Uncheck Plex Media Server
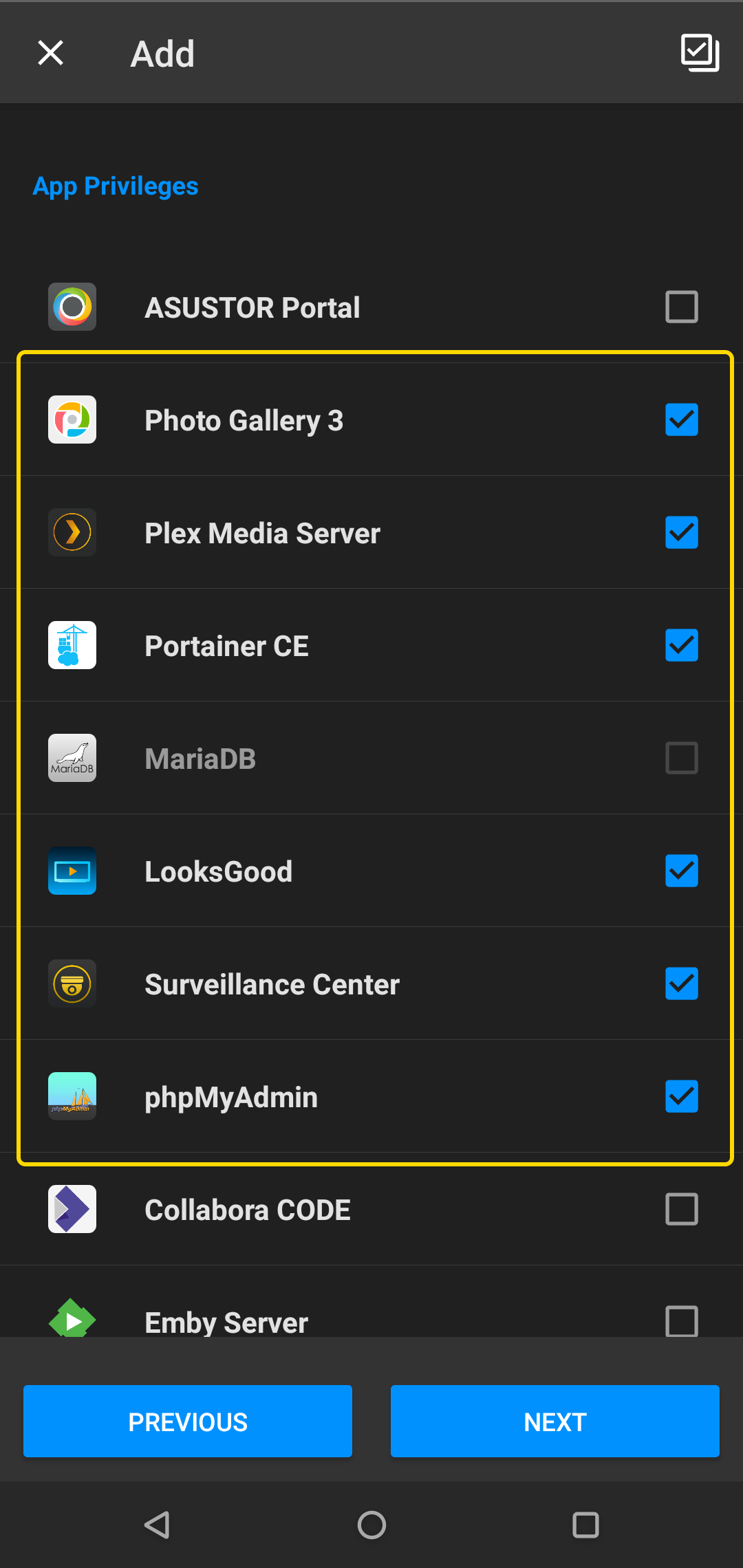The height and width of the screenshot is (1568, 743). 682,532
